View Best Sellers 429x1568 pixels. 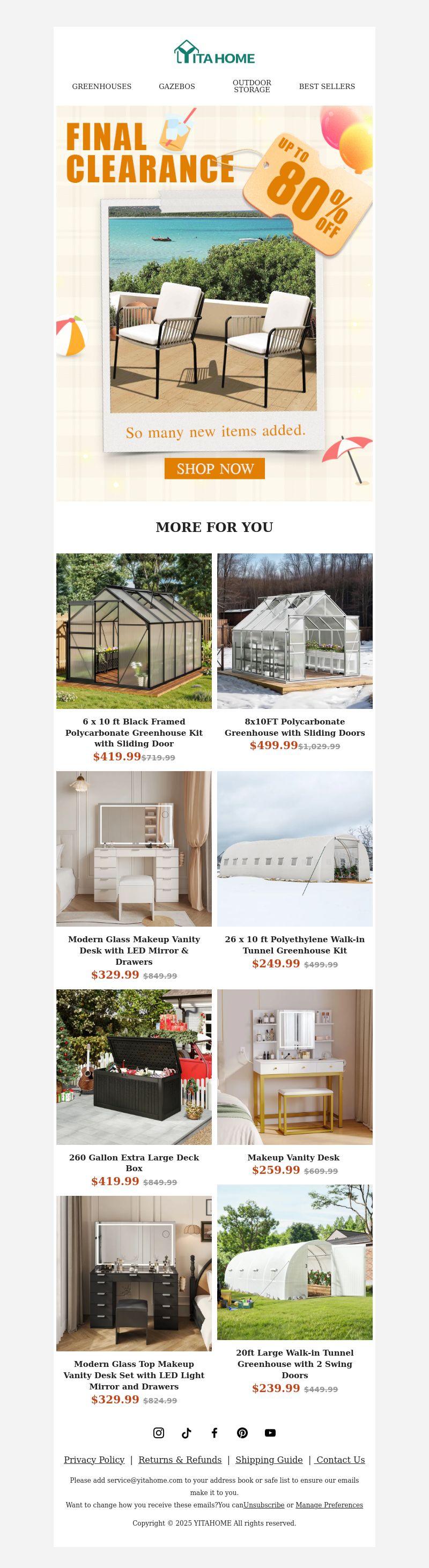point(327,86)
